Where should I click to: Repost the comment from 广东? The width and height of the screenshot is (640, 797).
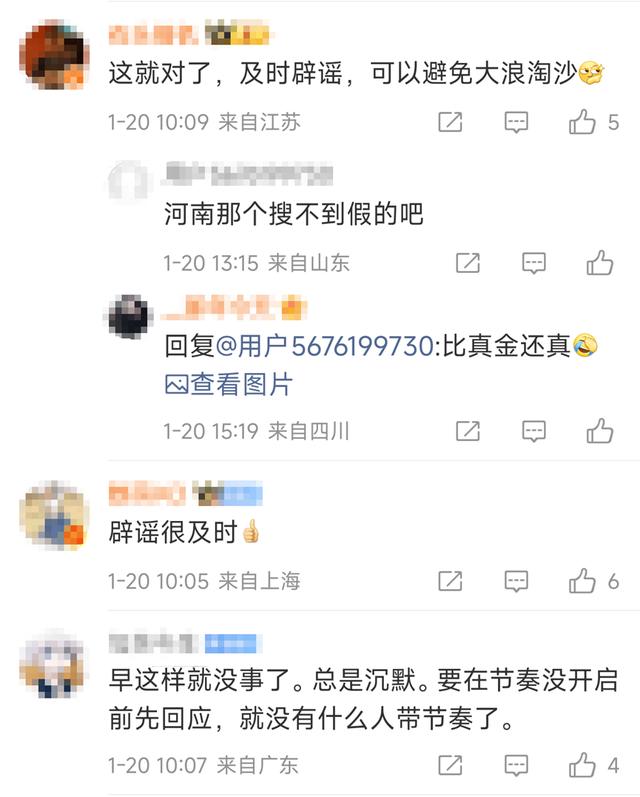[x=450, y=766]
